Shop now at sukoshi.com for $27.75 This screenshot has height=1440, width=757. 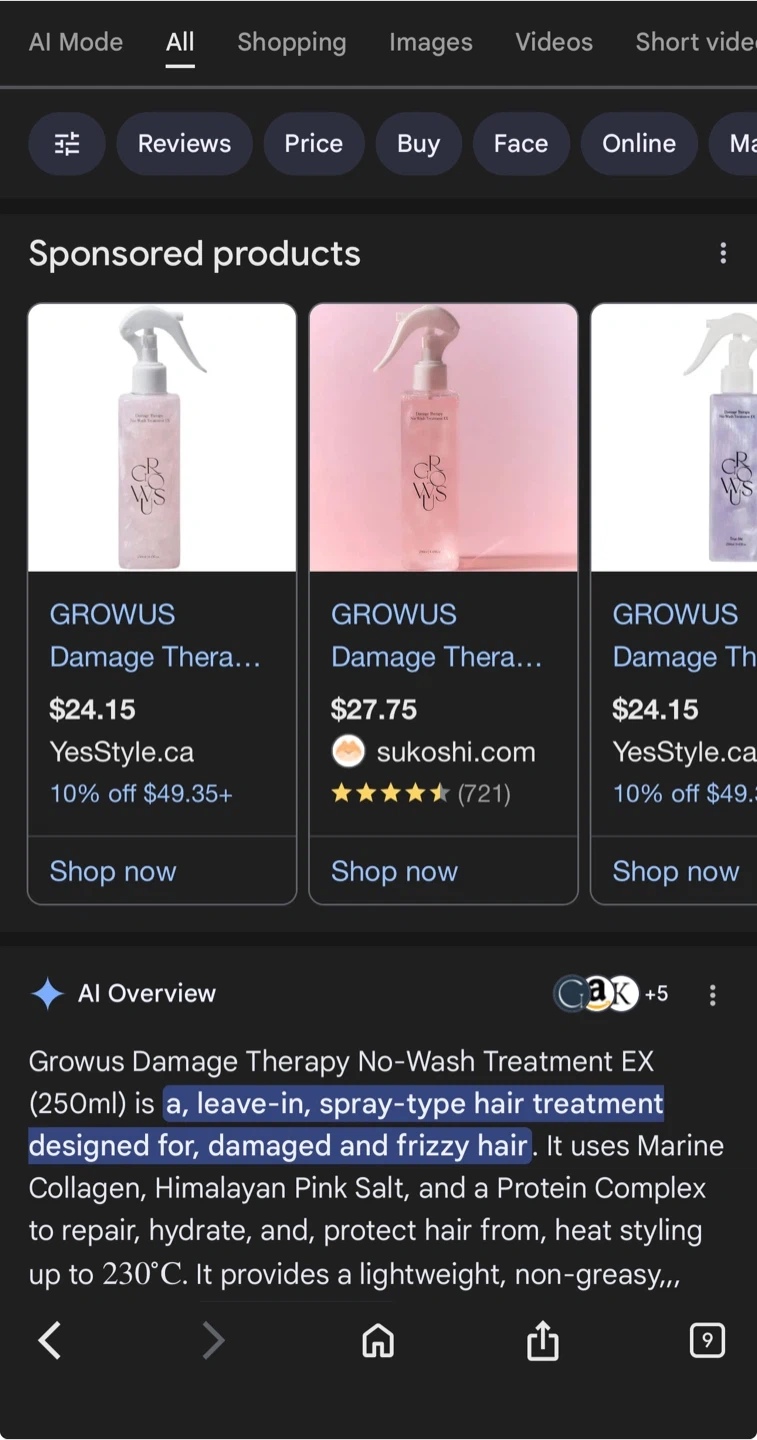coord(394,871)
